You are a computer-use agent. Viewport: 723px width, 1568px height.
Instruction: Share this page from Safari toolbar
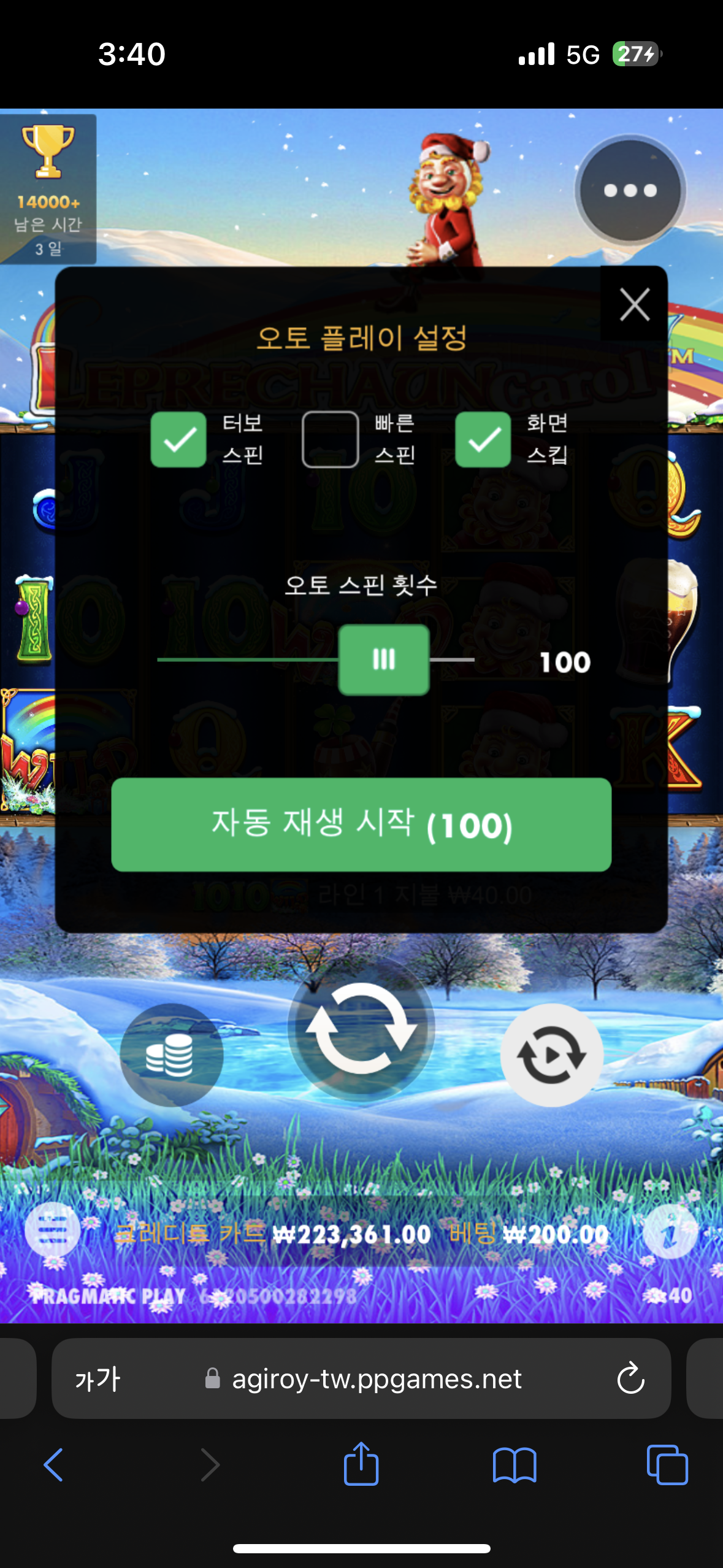click(x=361, y=1463)
